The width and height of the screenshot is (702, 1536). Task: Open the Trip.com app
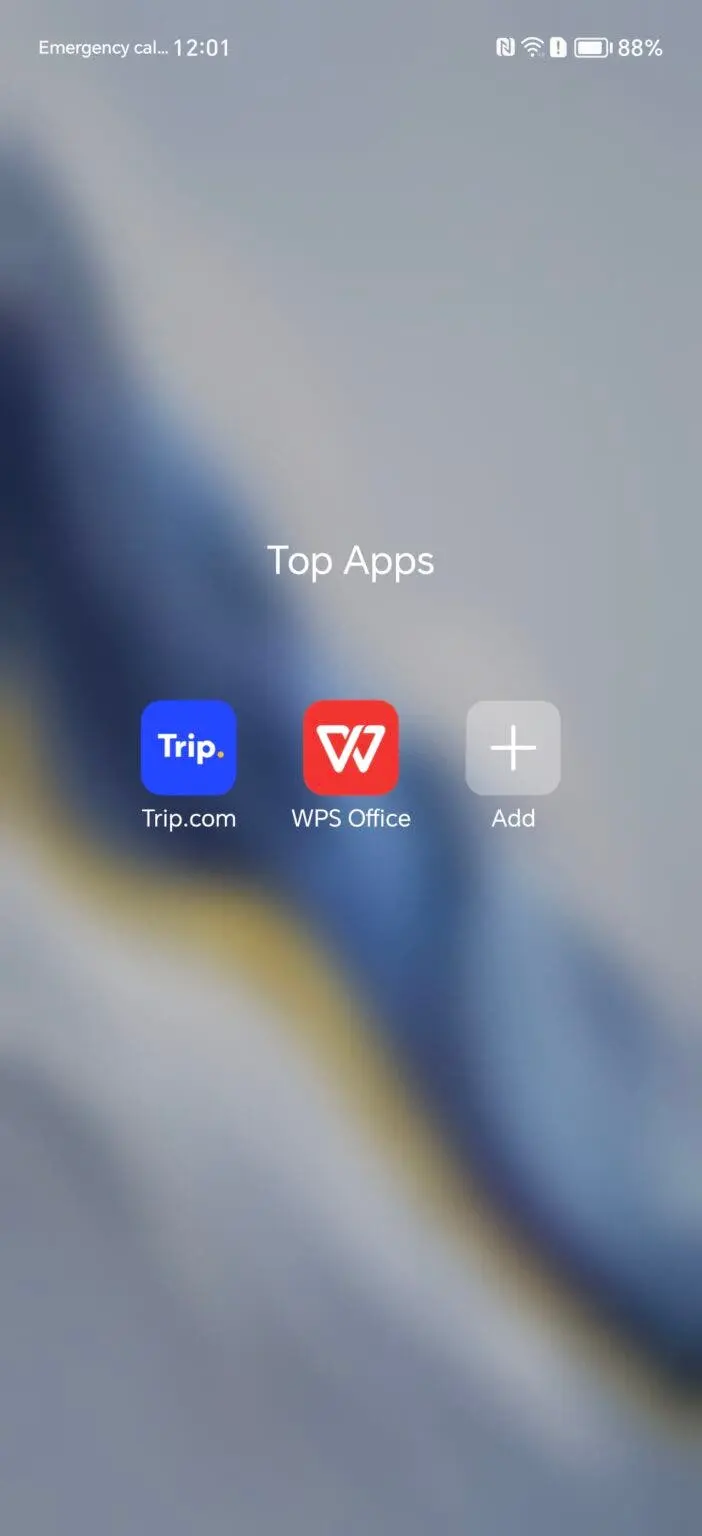click(188, 747)
